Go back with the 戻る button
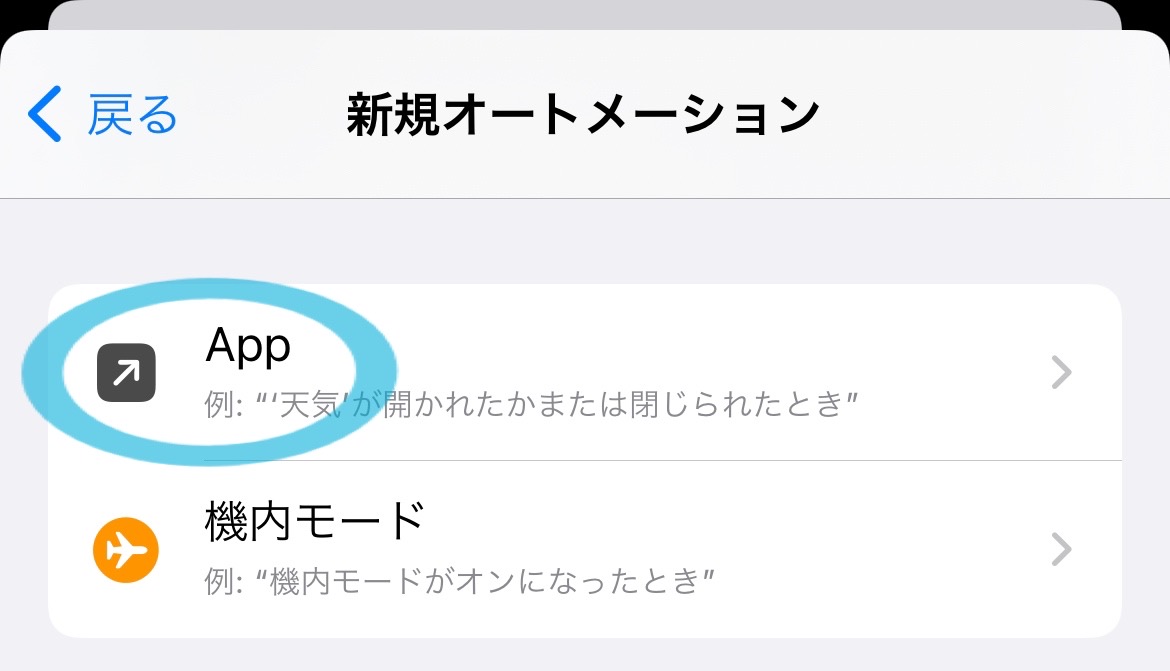The width and height of the screenshot is (1170, 671). point(103,114)
